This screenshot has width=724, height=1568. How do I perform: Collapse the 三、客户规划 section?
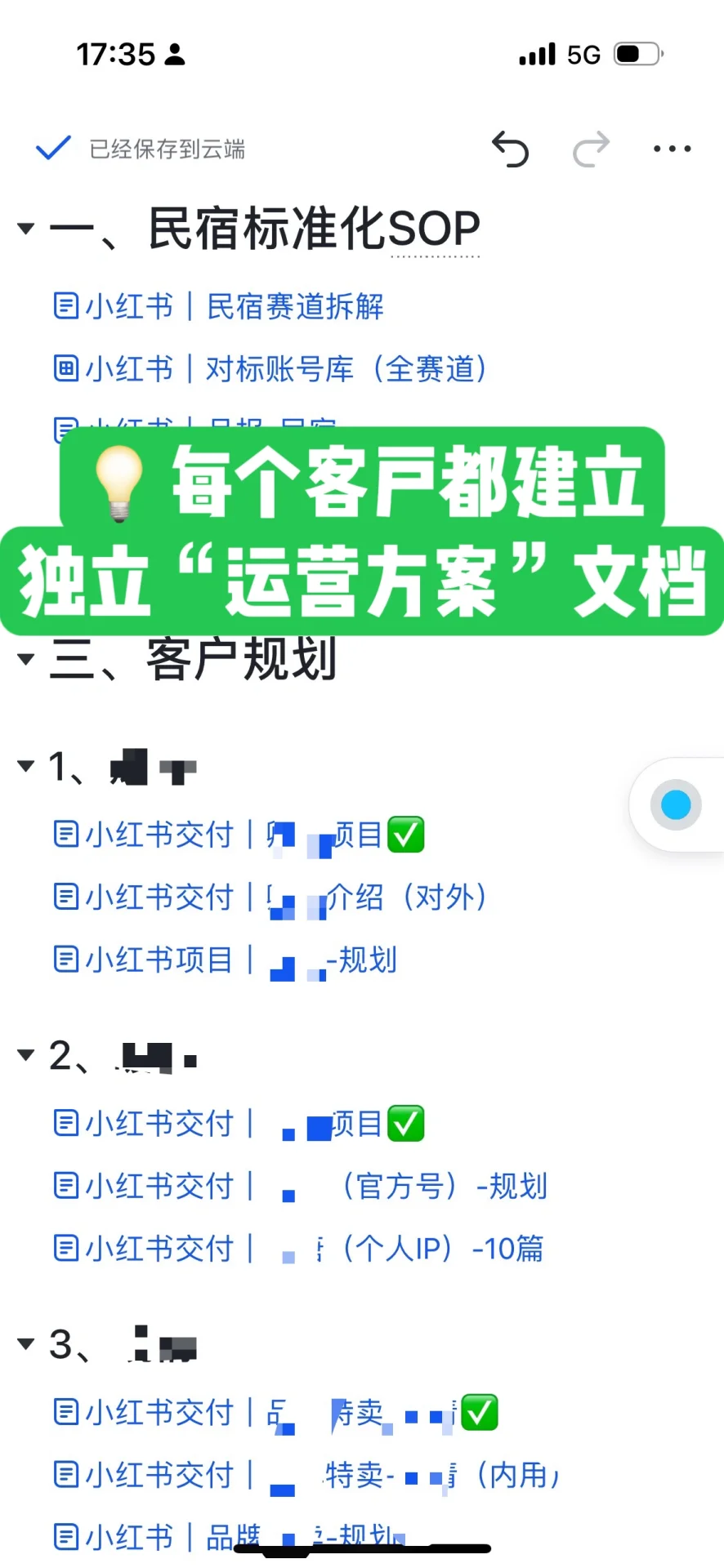point(26,659)
